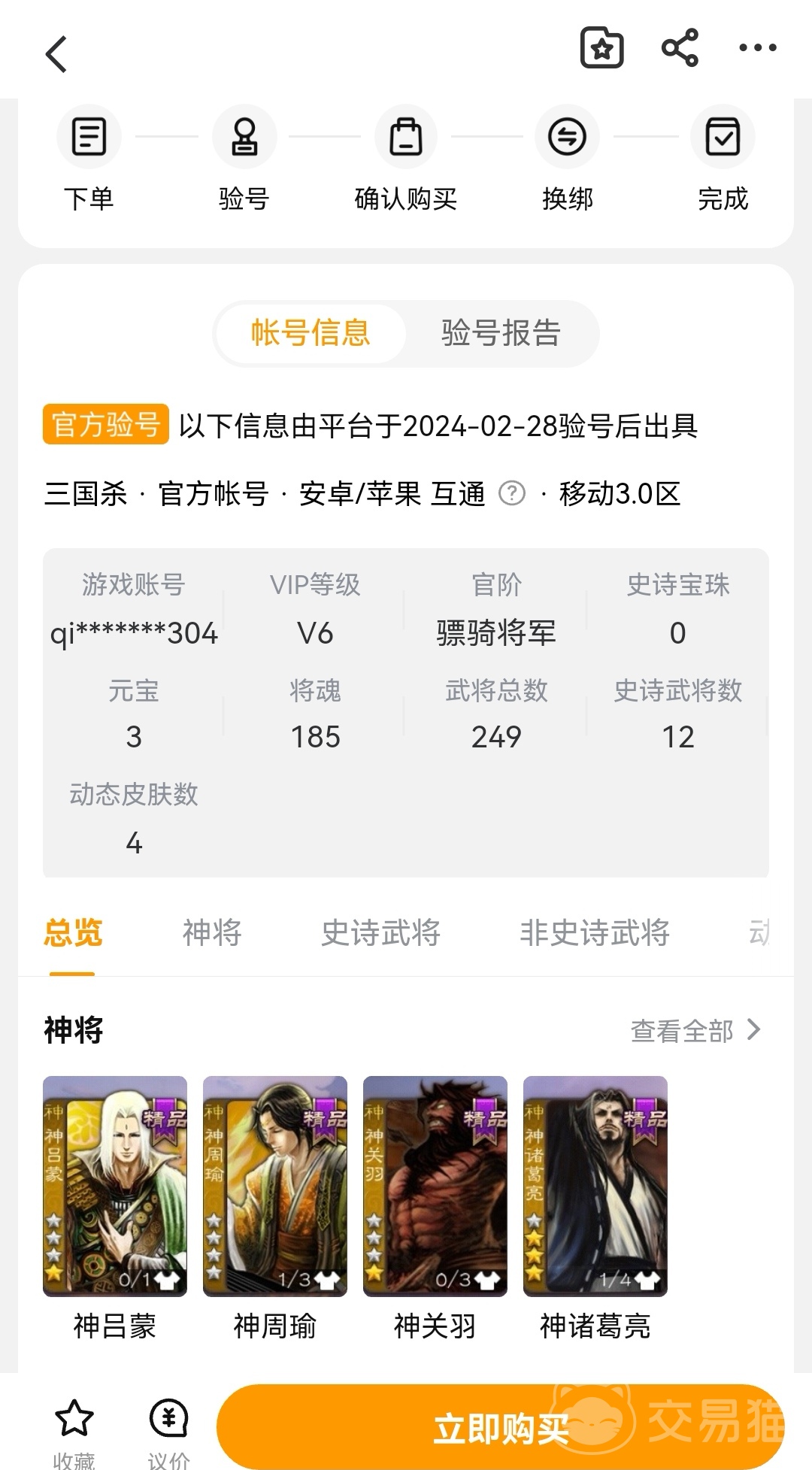Open the favorites folder icon
812x1470 pixels.
[x=601, y=48]
